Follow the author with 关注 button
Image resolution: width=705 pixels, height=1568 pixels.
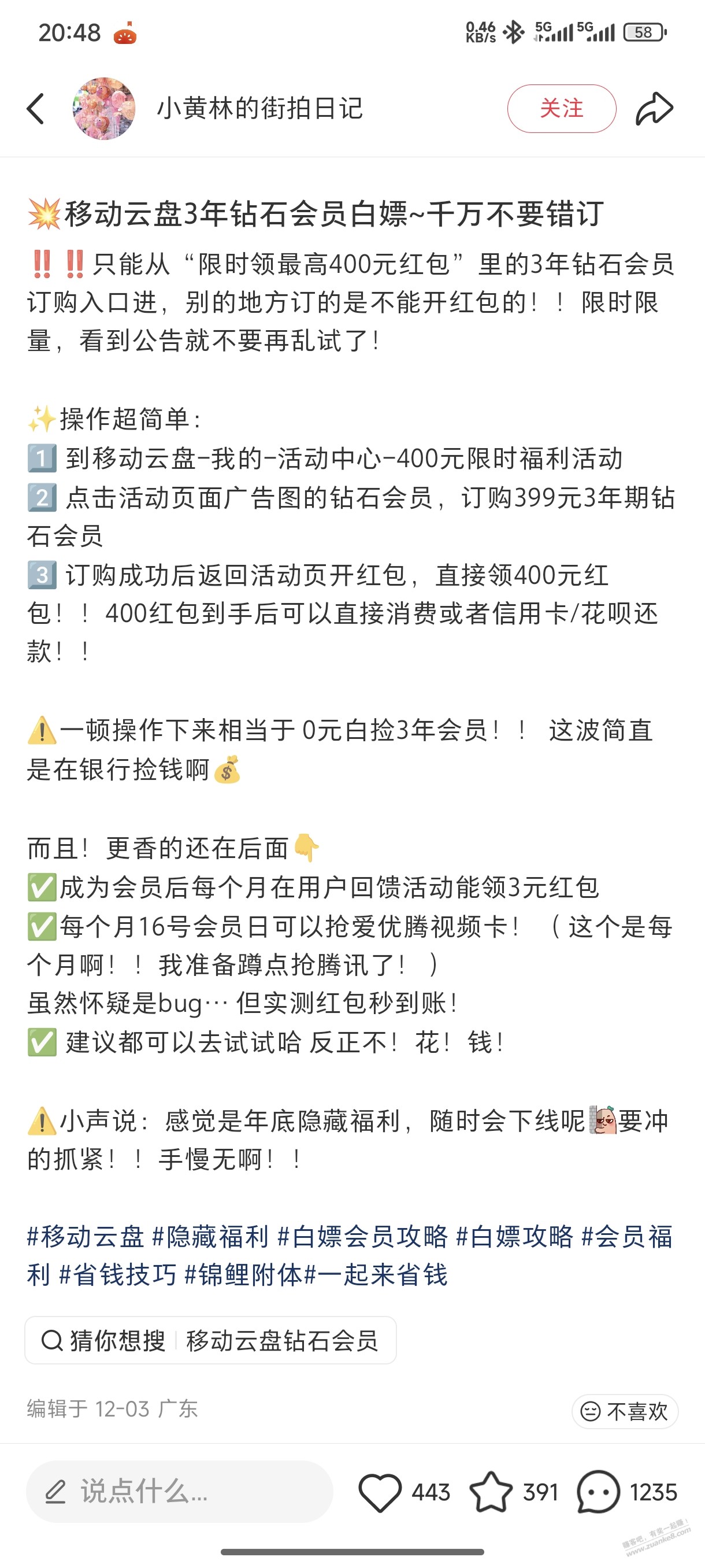pyautogui.click(x=561, y=109)
